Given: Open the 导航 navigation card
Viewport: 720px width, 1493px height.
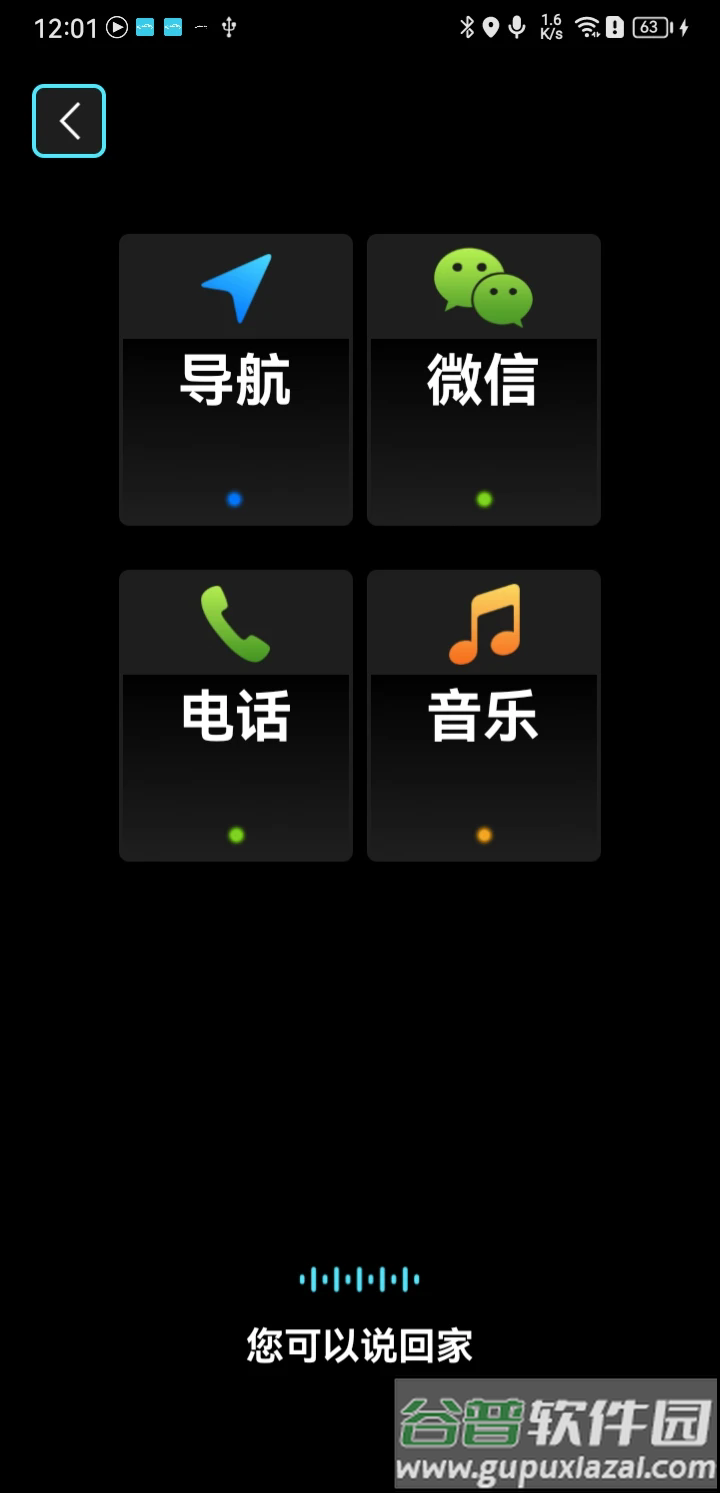Looking at the screenshot, I should pos(236,380).
